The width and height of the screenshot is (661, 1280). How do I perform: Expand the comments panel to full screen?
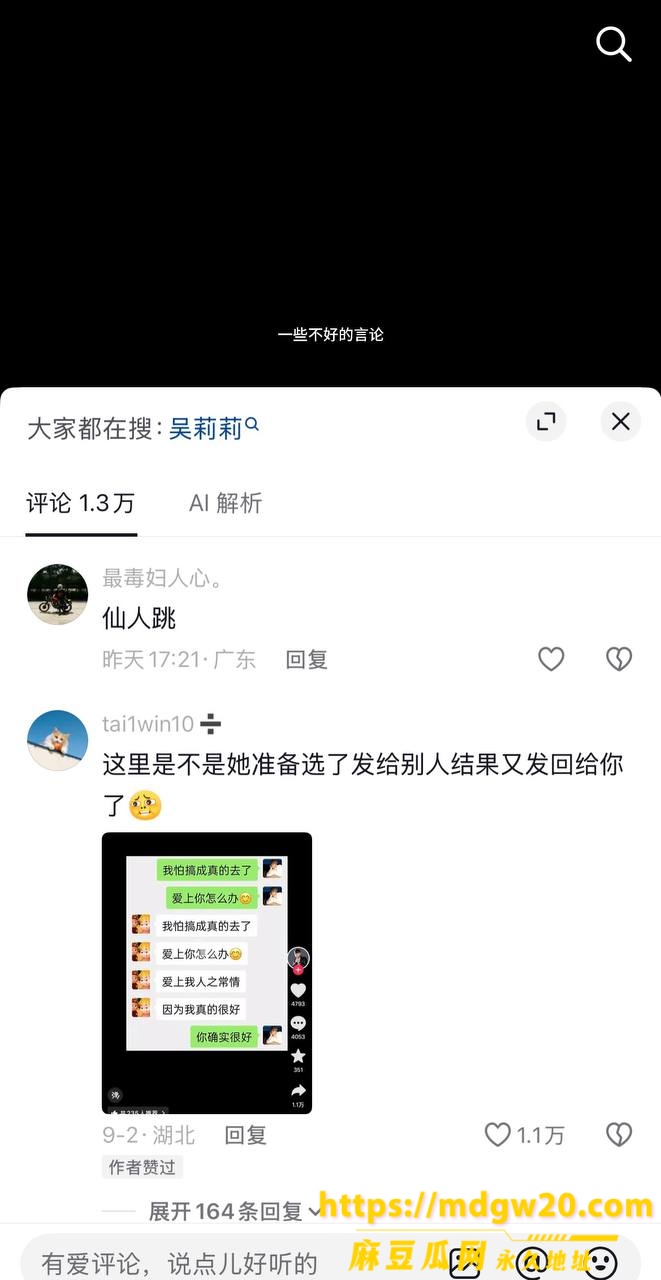click(x=546, y=422)
